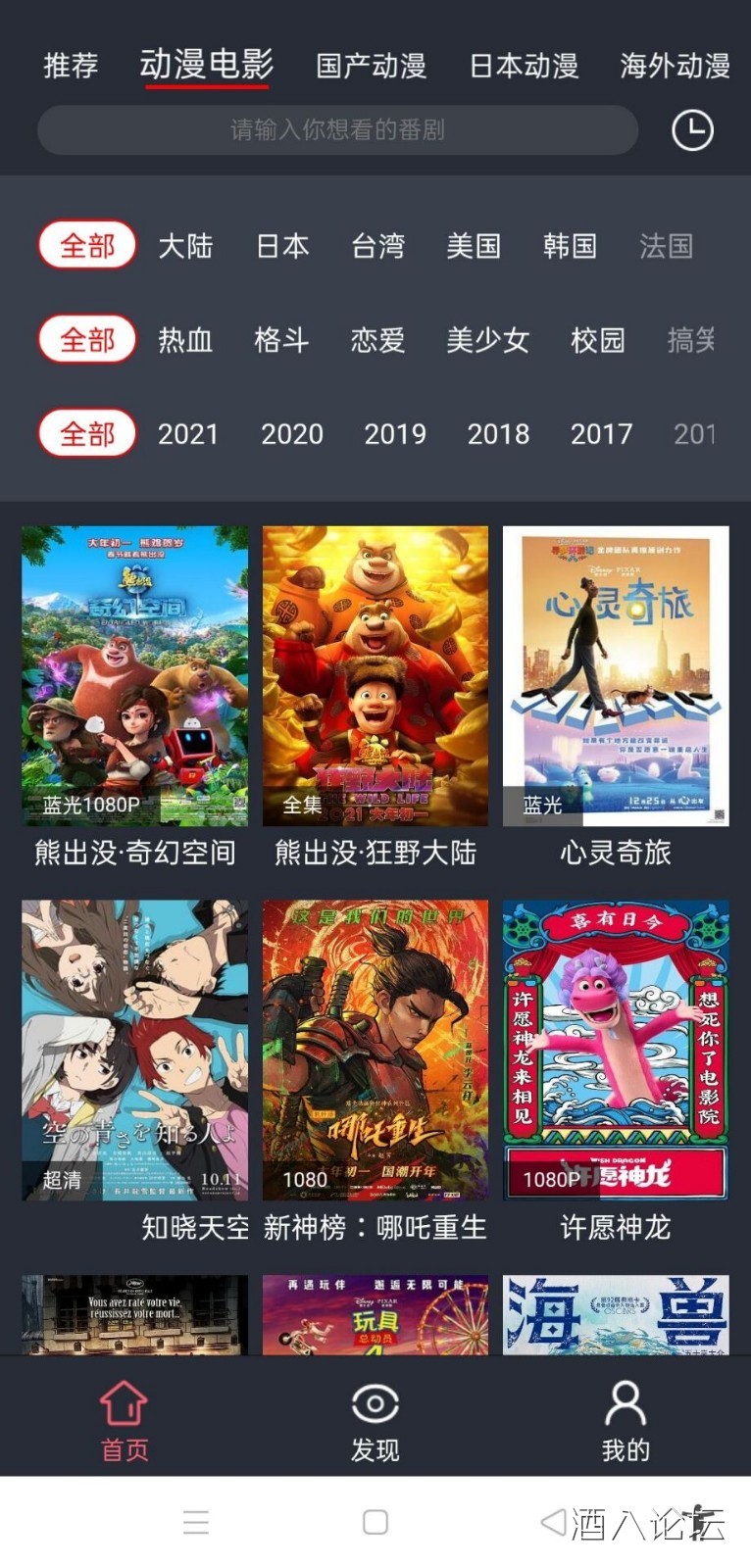Switch to the 国产动漫 tab
The image size is (751, 1568).
(x=371, y=66)
